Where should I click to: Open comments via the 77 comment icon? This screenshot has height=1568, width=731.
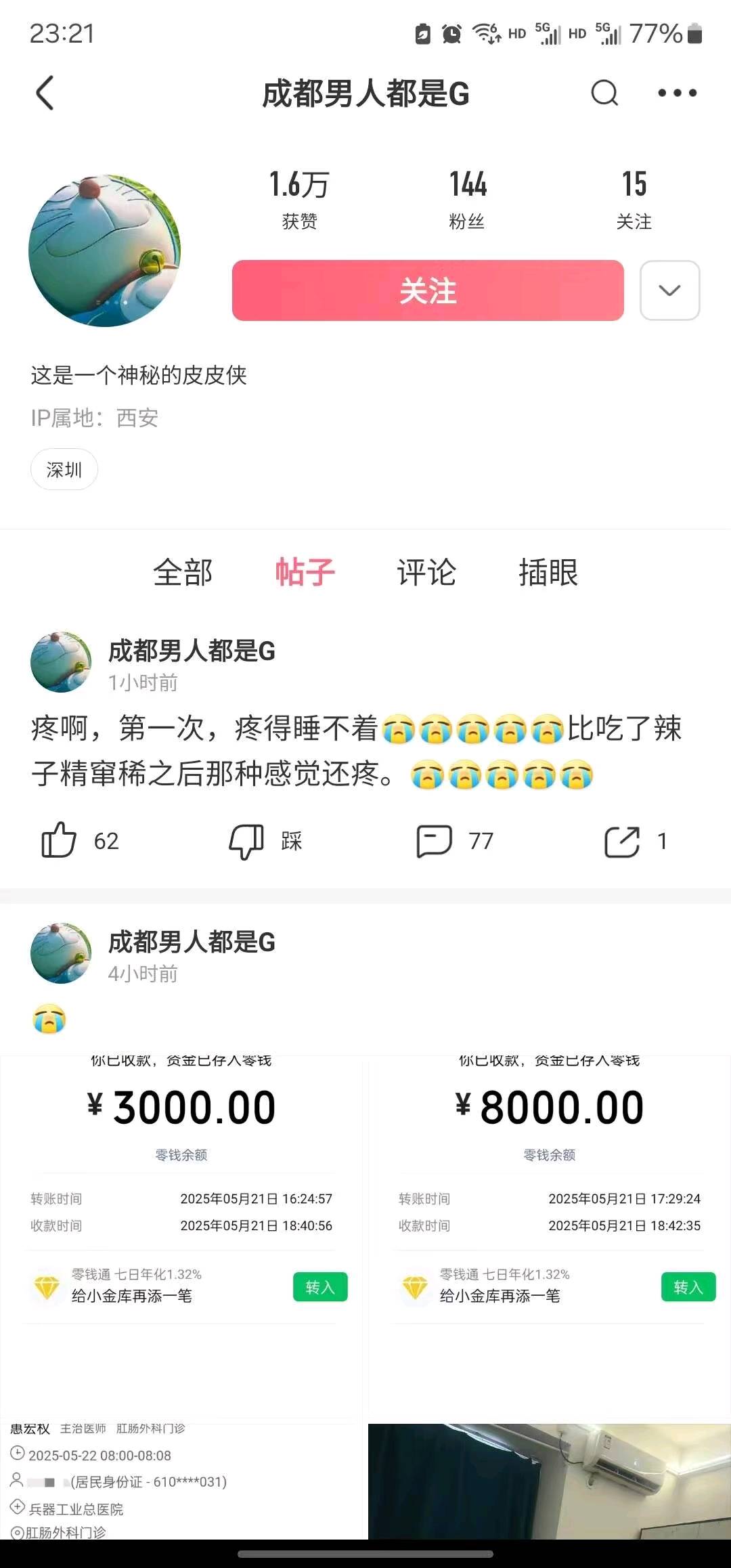tap(434, 841)
